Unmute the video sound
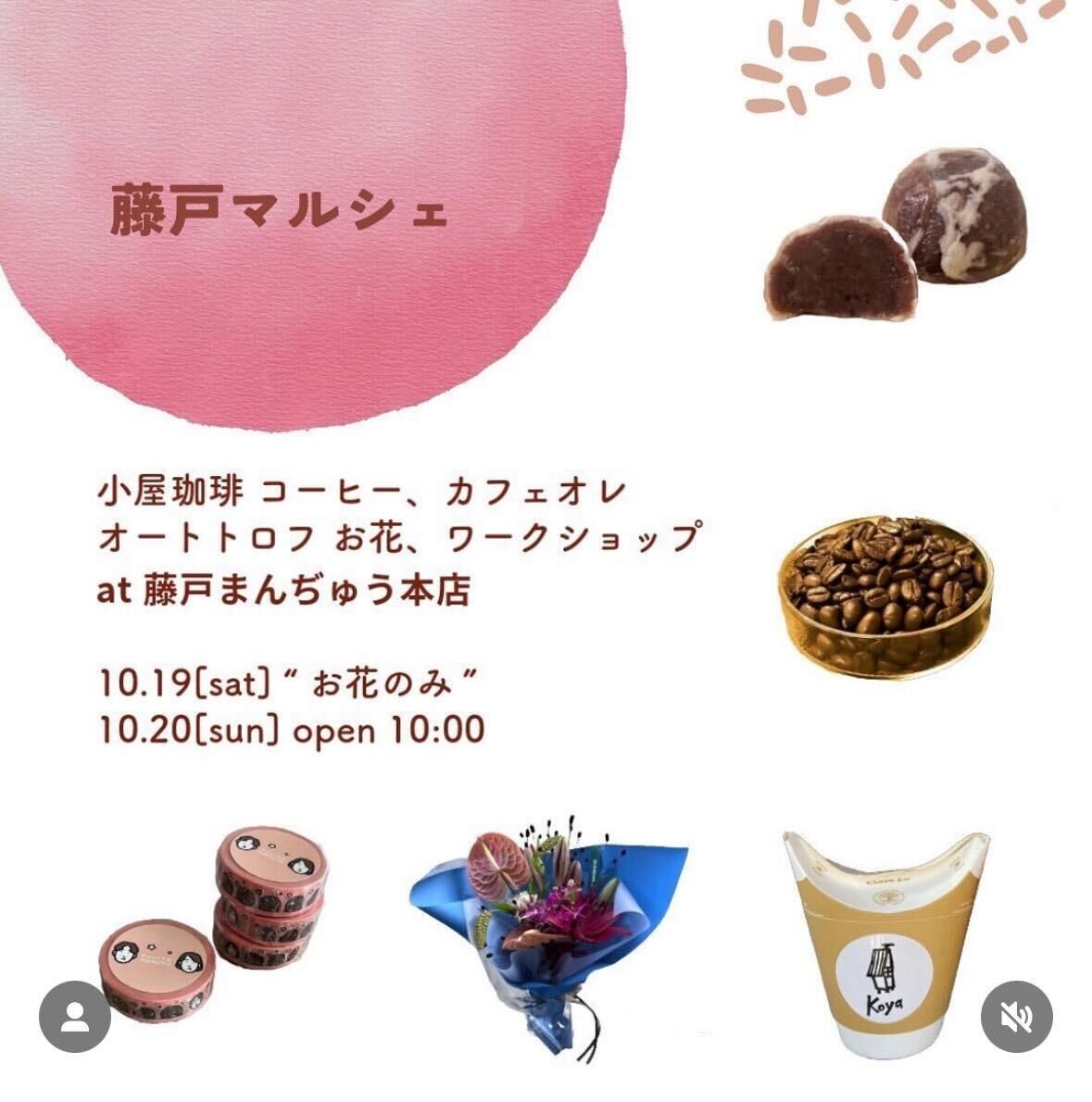This screenshot has height=1102, width=1092. [1016, 1016]
